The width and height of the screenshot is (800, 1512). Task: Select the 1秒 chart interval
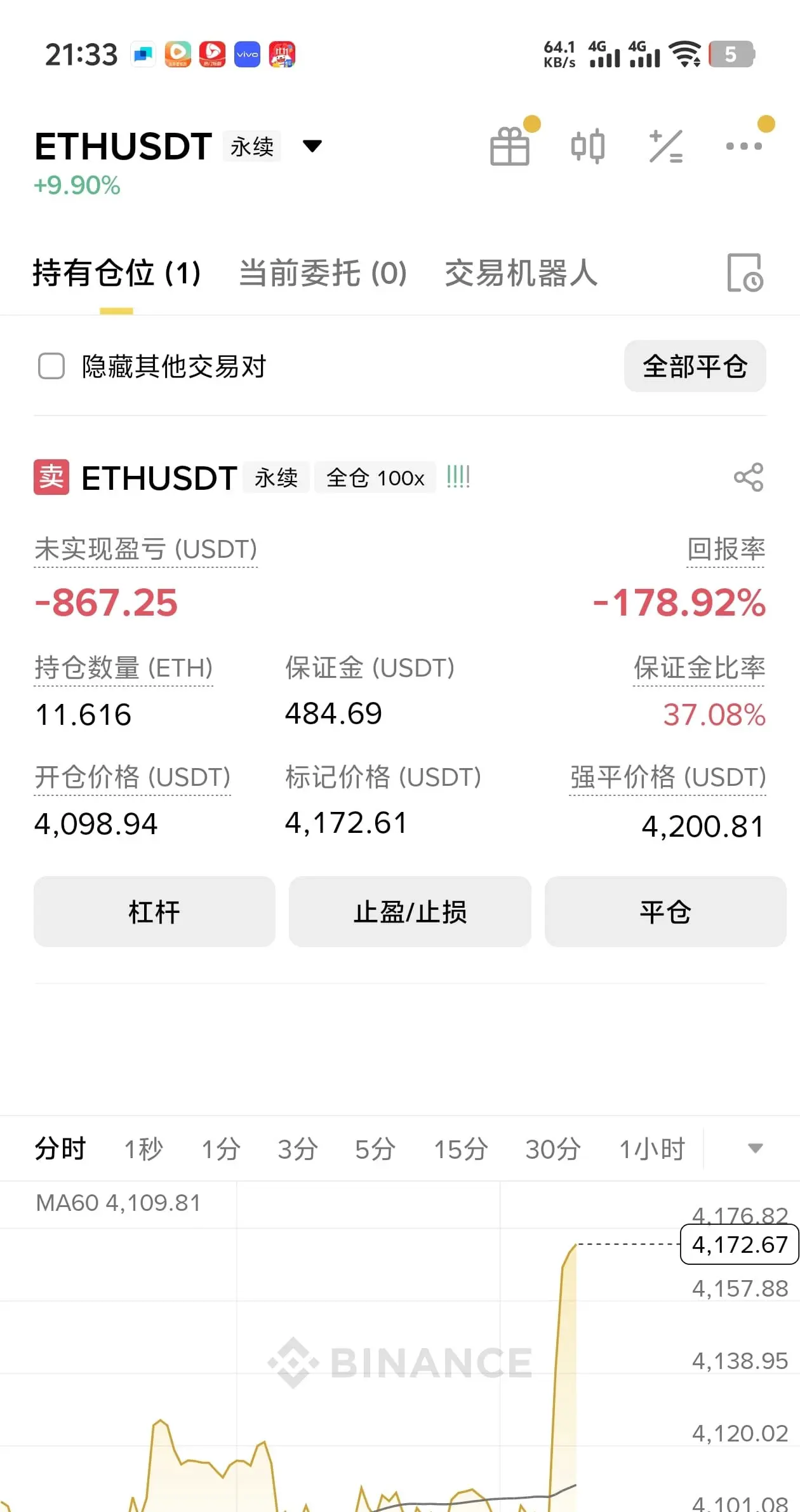143,1149
